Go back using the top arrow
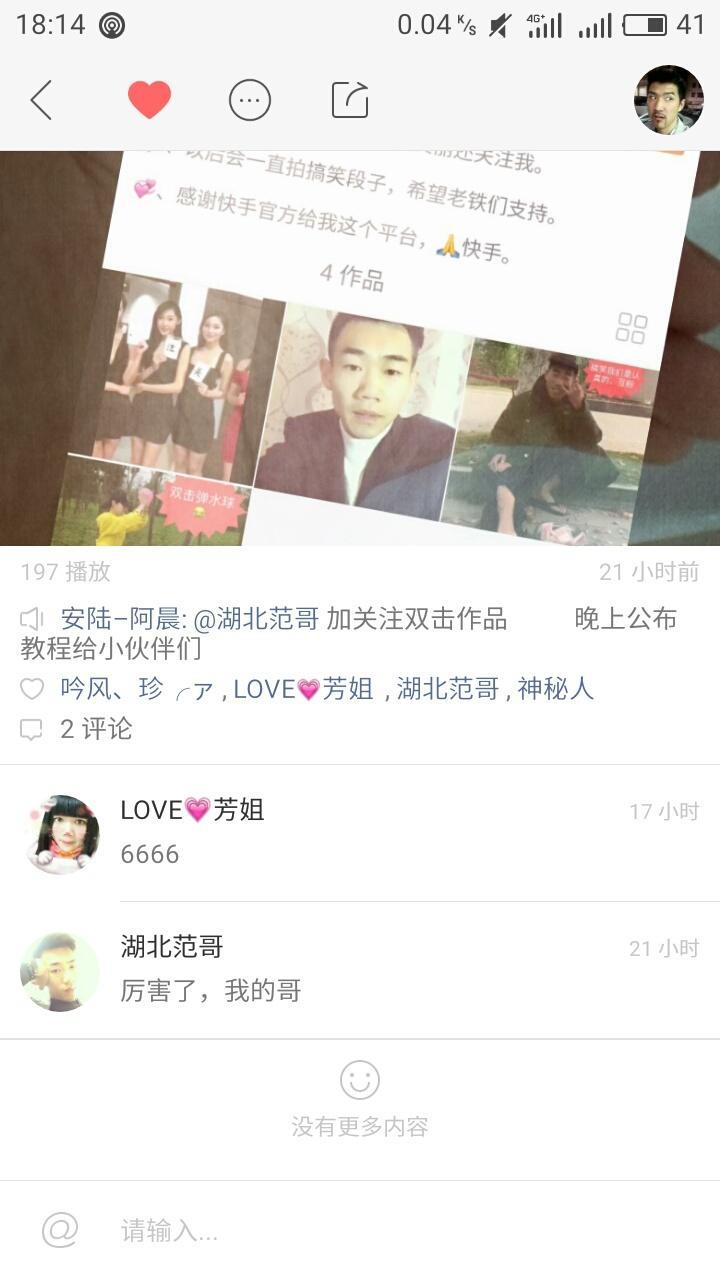The image size is (720, 1280). point(41,100)
